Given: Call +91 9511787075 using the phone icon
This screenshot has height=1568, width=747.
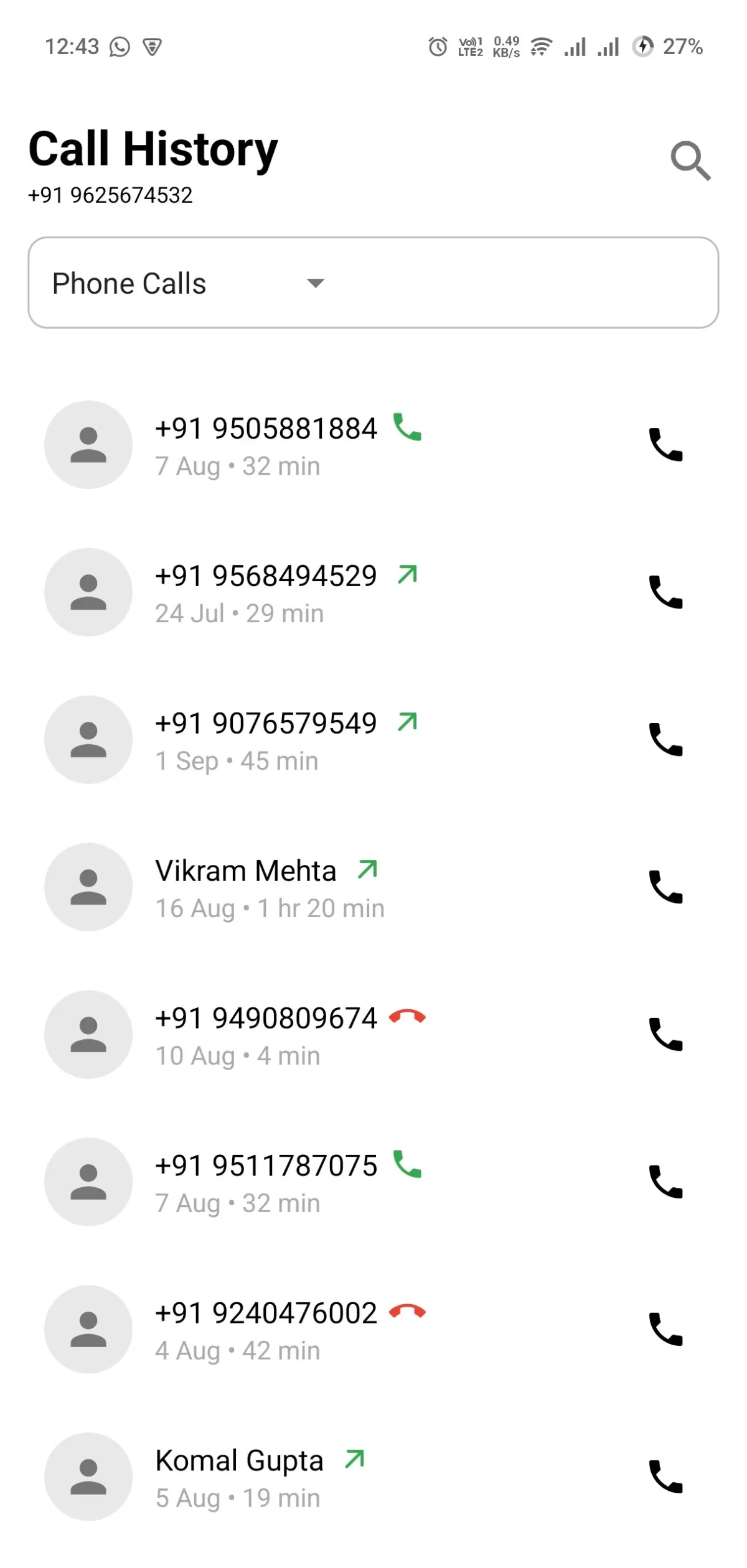Looking at the screenshot, I should pyautogui.click(x=665, y=1182).
